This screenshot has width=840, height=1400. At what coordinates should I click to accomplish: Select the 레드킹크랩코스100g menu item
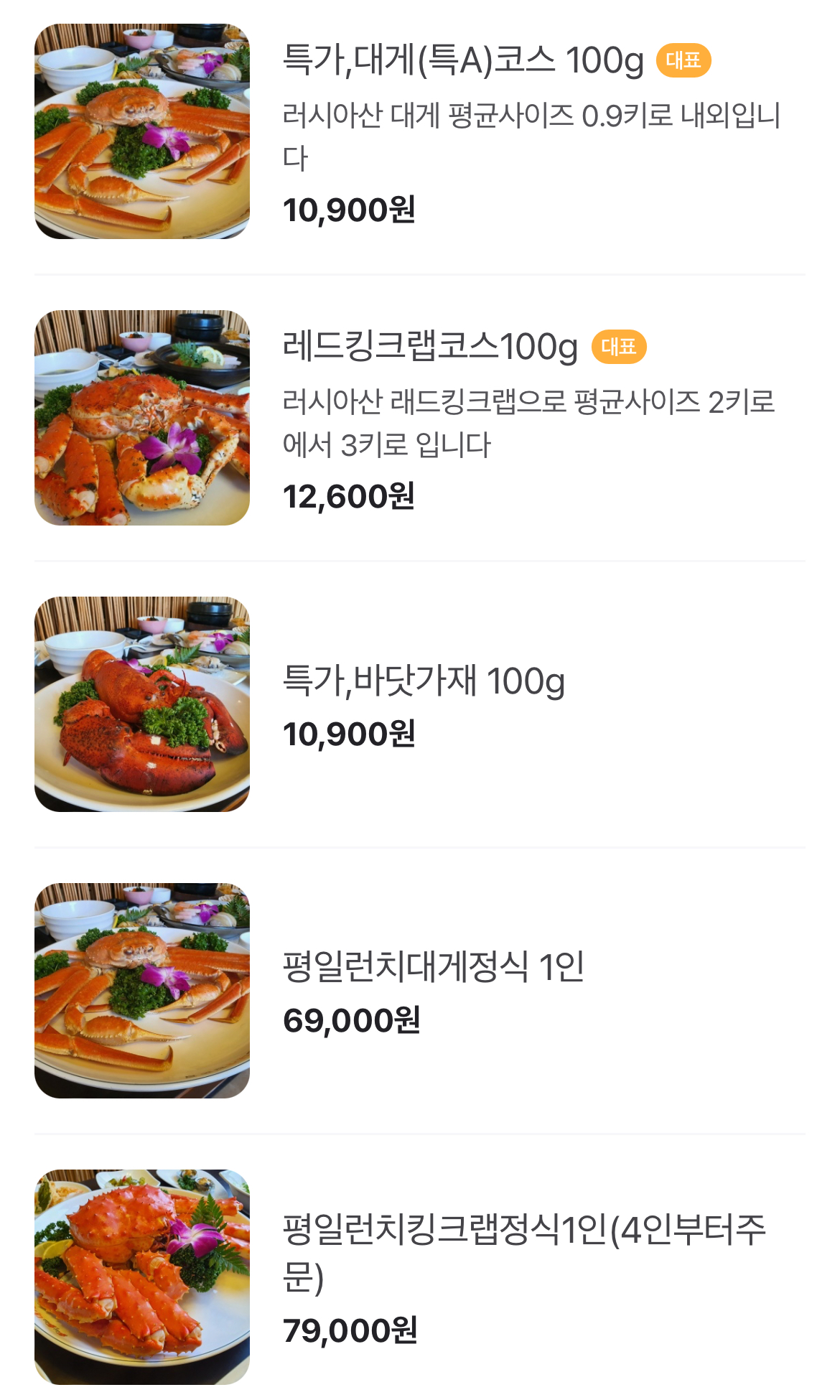430,347
